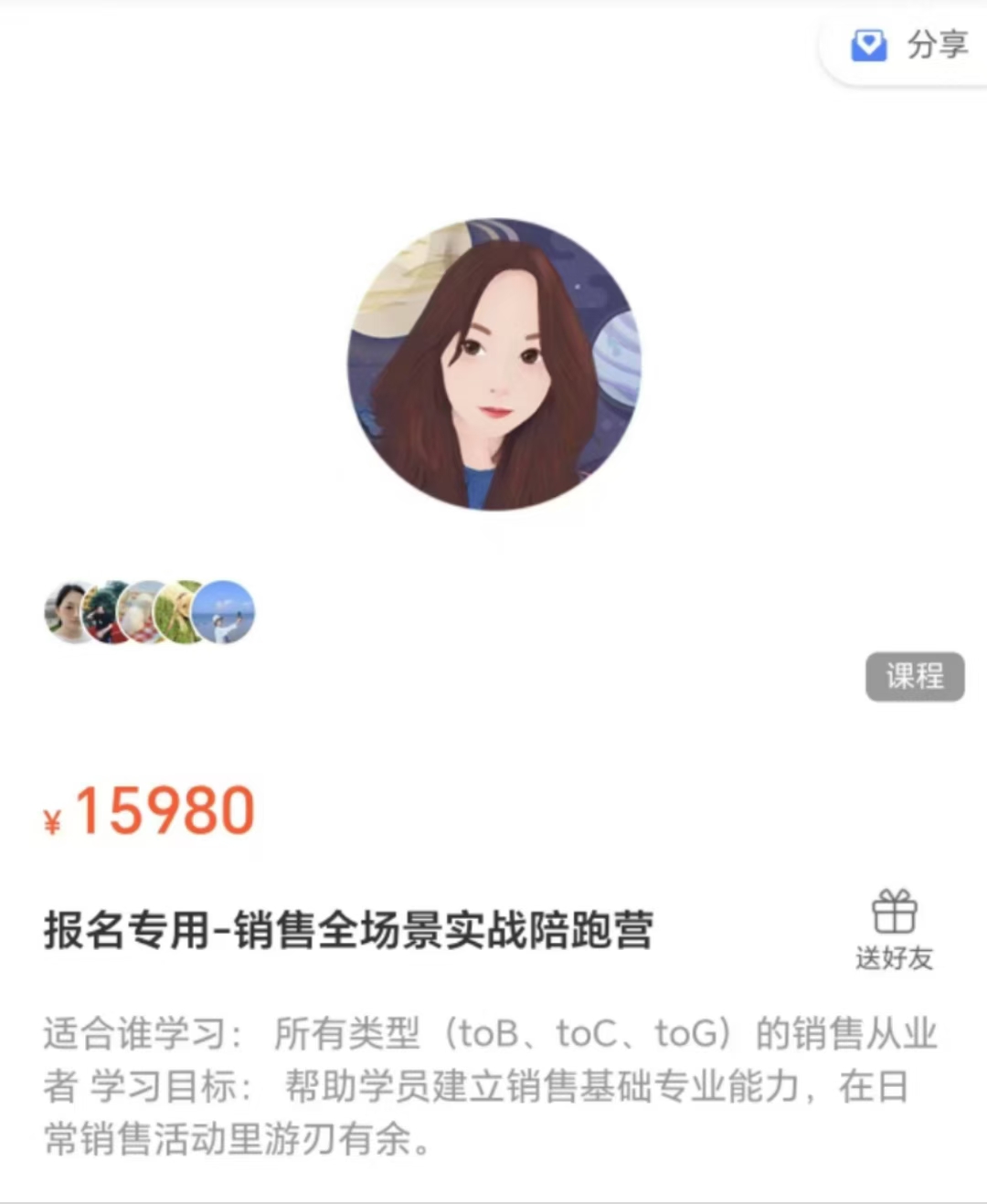Screen dimensions: 987x1204
Task: Open the row of enrolled student avatars
Action: pos(150,612)
